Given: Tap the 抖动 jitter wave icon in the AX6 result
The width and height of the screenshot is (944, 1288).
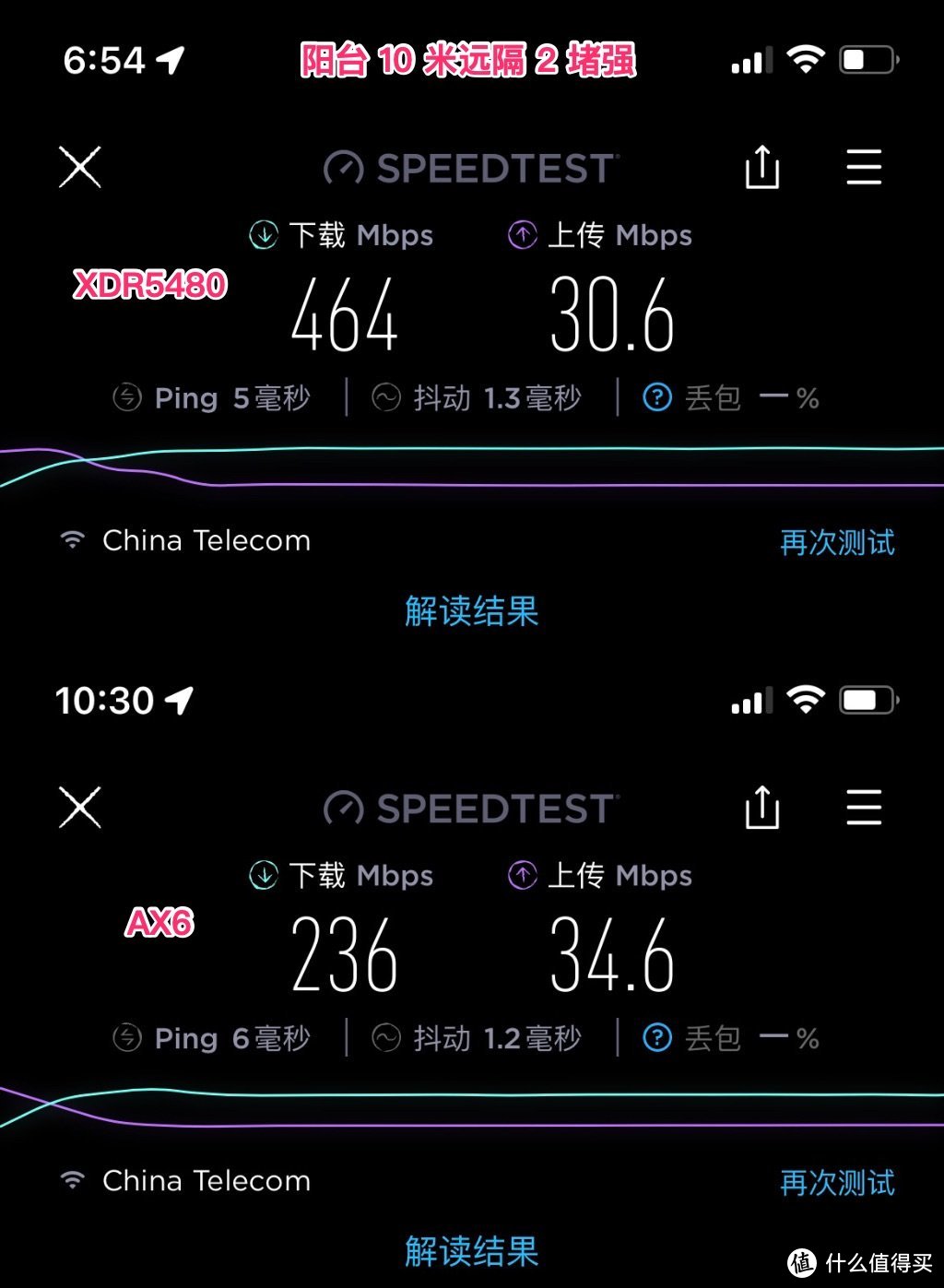Looking at the screenshot, I should tap(386, 1037).
